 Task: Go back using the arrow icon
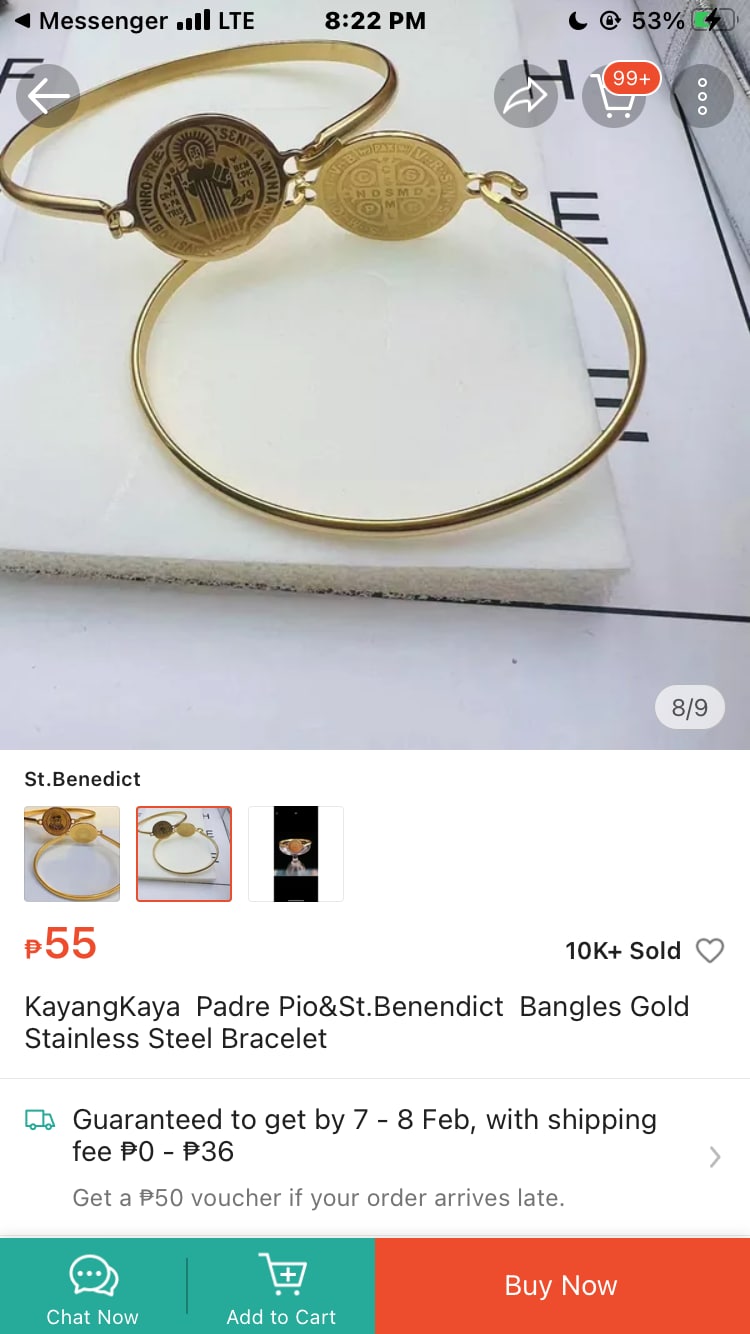tap(47, 96)
